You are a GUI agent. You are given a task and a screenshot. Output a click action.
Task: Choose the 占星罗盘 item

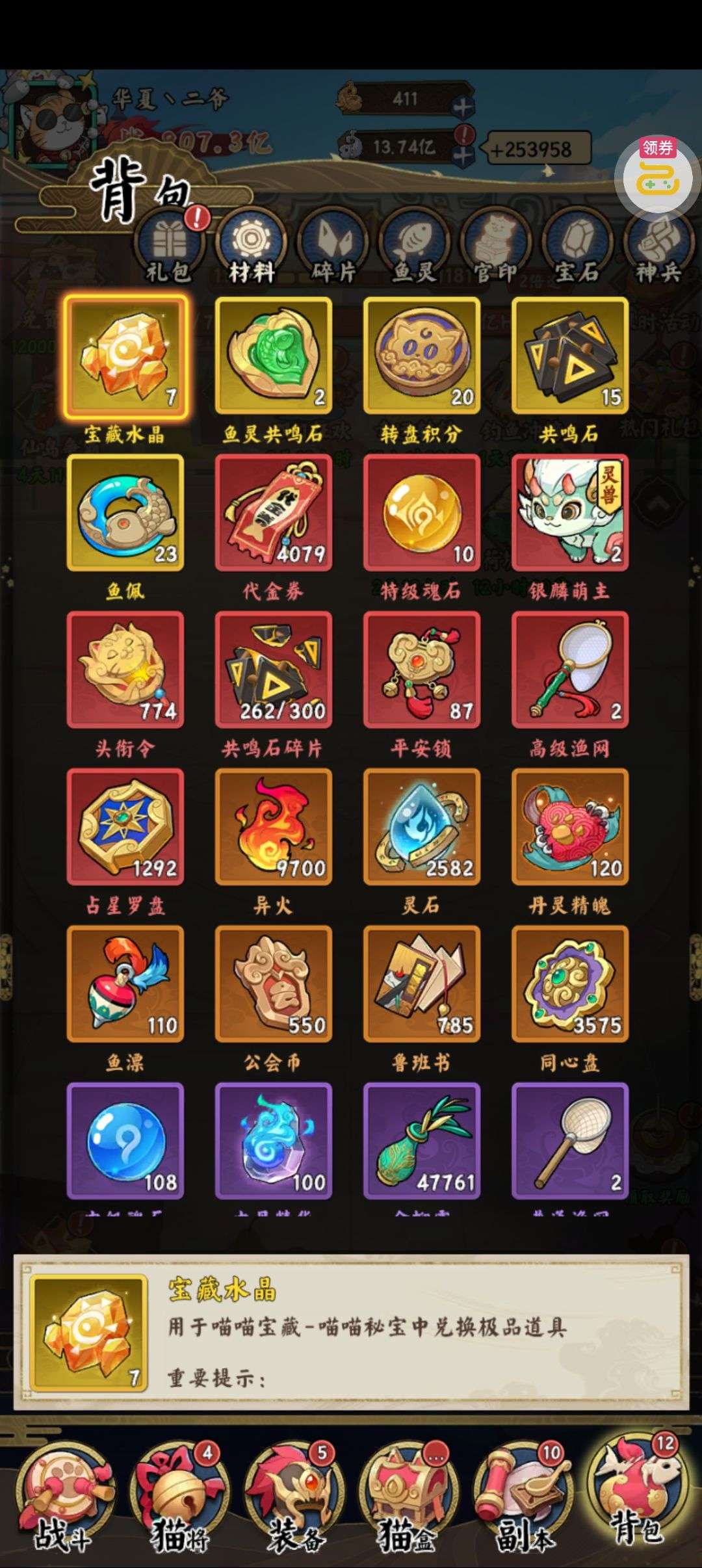(x=125, y=828)
